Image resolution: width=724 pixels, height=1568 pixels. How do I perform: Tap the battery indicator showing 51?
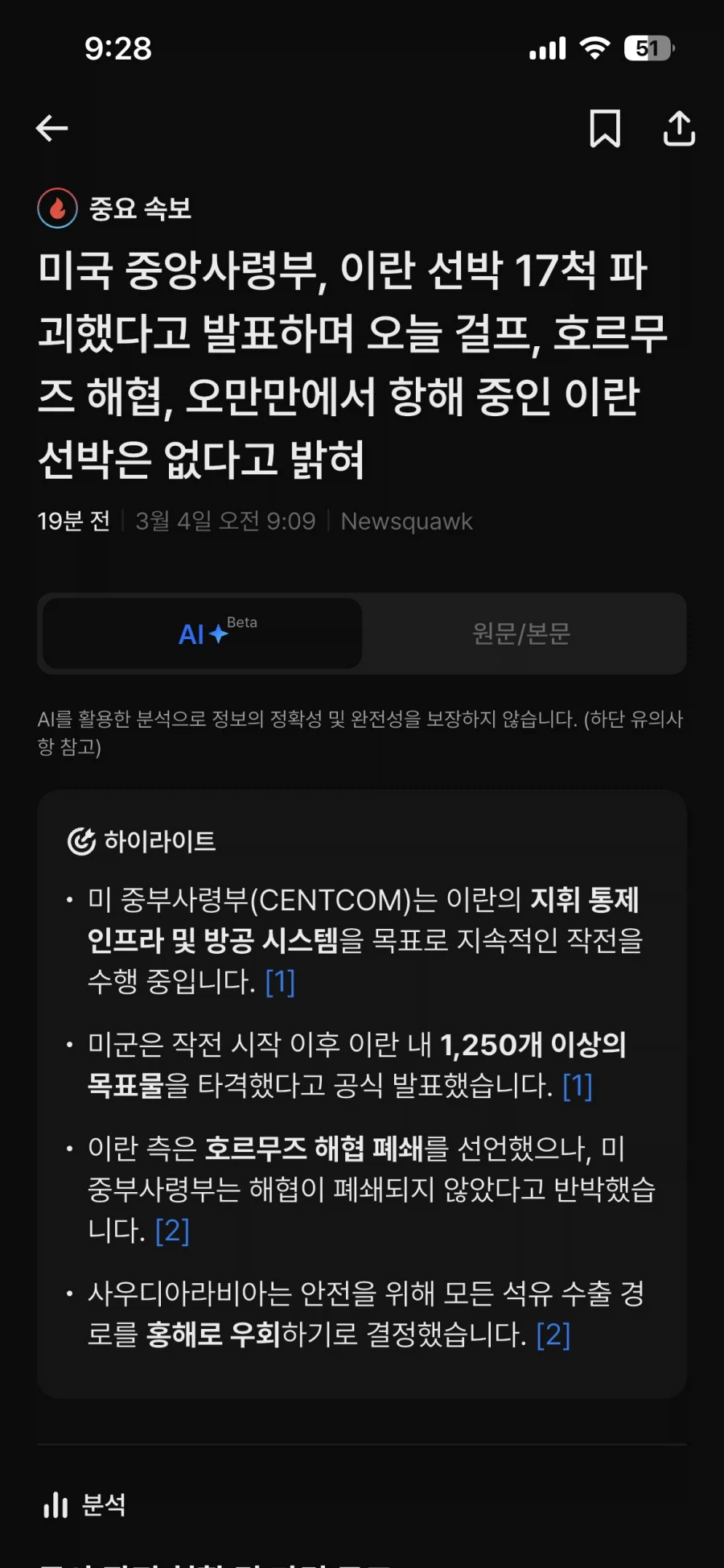(x=648, y=48)
